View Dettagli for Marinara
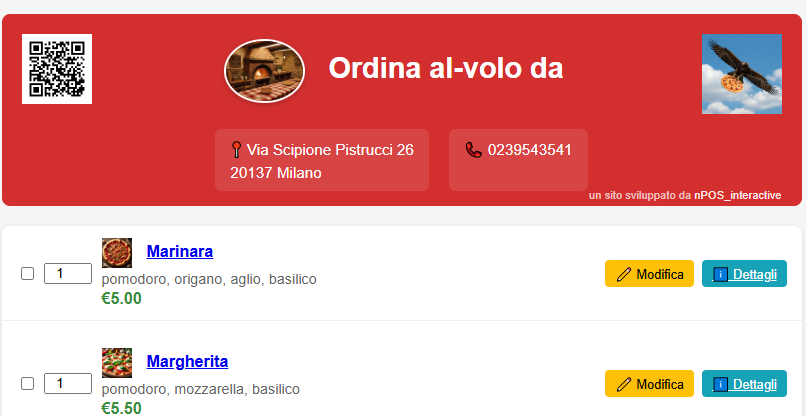This screenshot has width=806, height=416. point(744,274)
